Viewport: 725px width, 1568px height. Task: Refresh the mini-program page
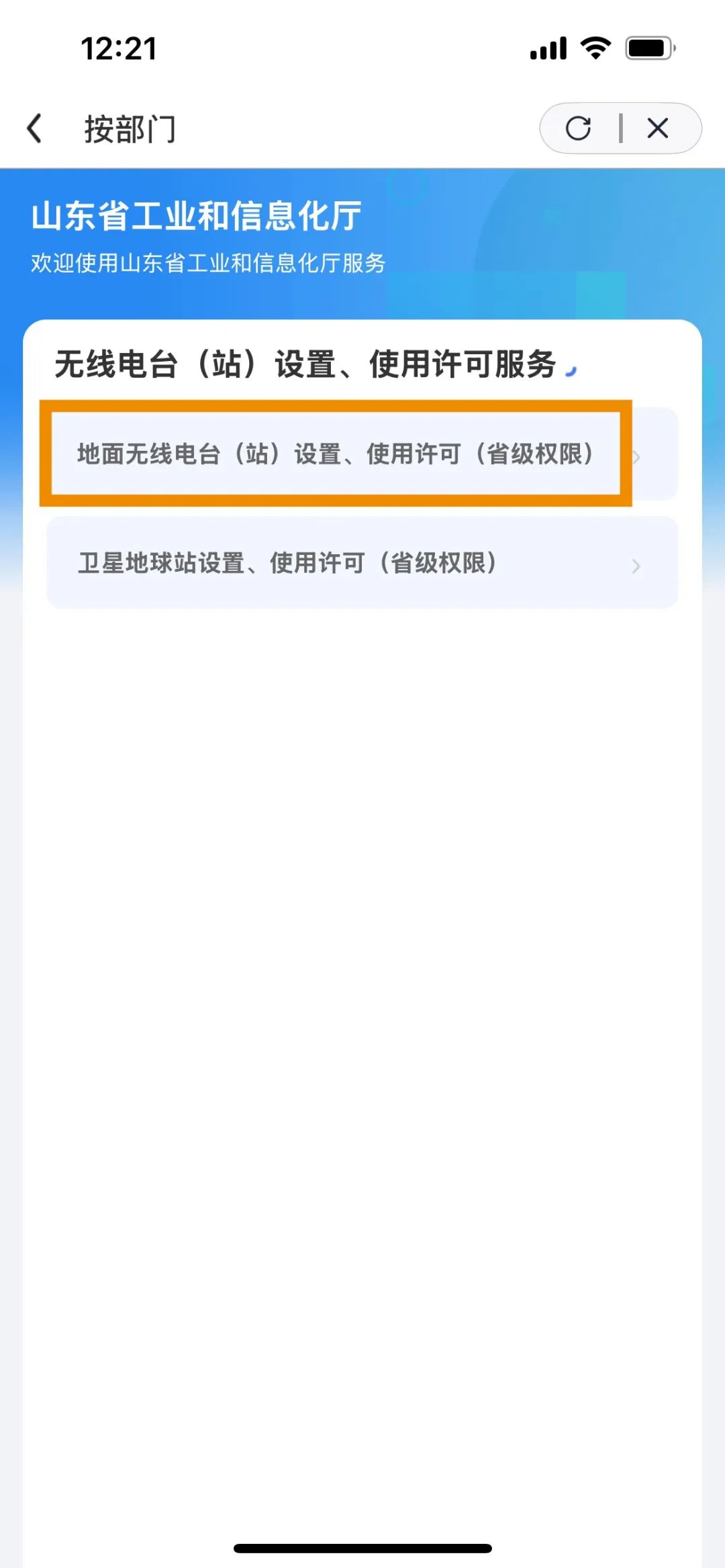tap(578, 128)
